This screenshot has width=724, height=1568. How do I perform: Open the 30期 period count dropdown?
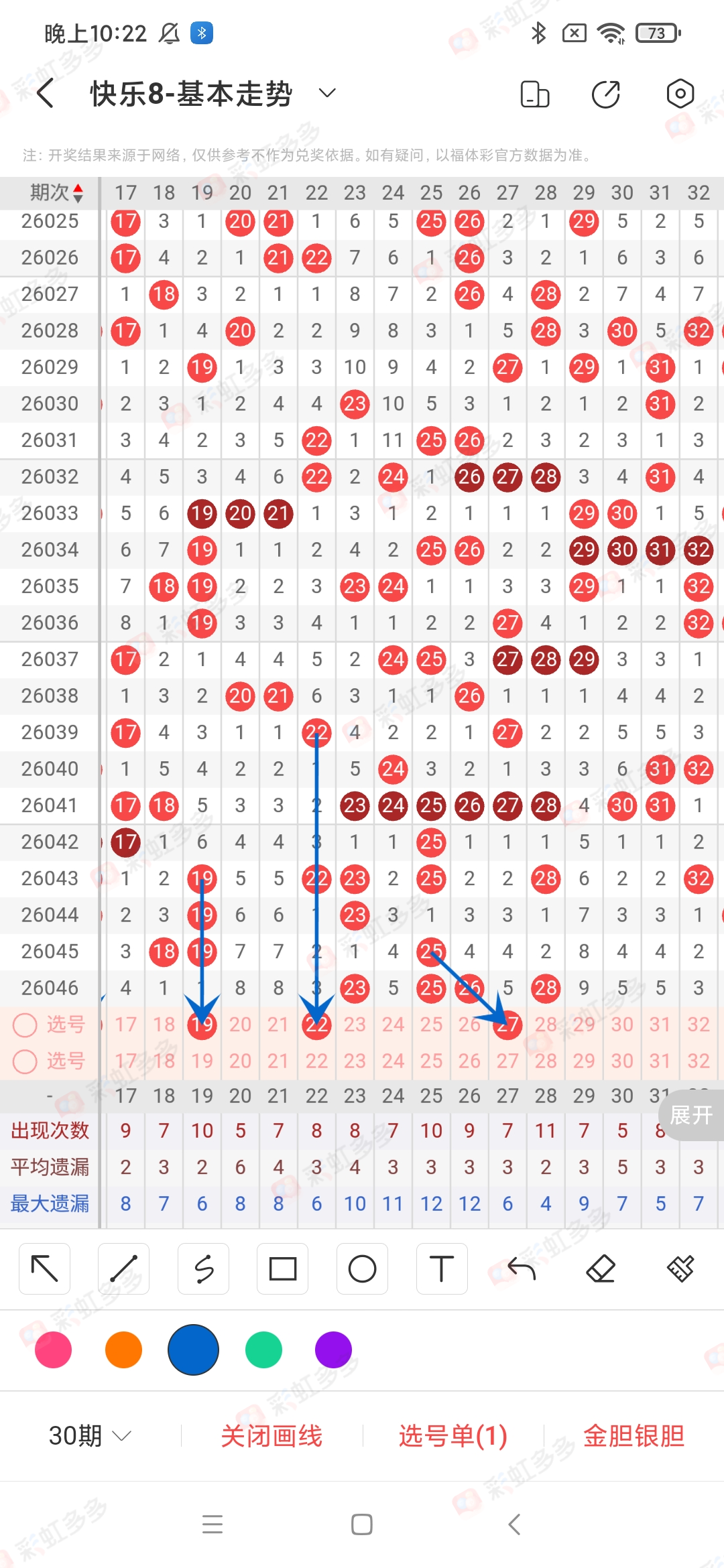point(90,1435)
